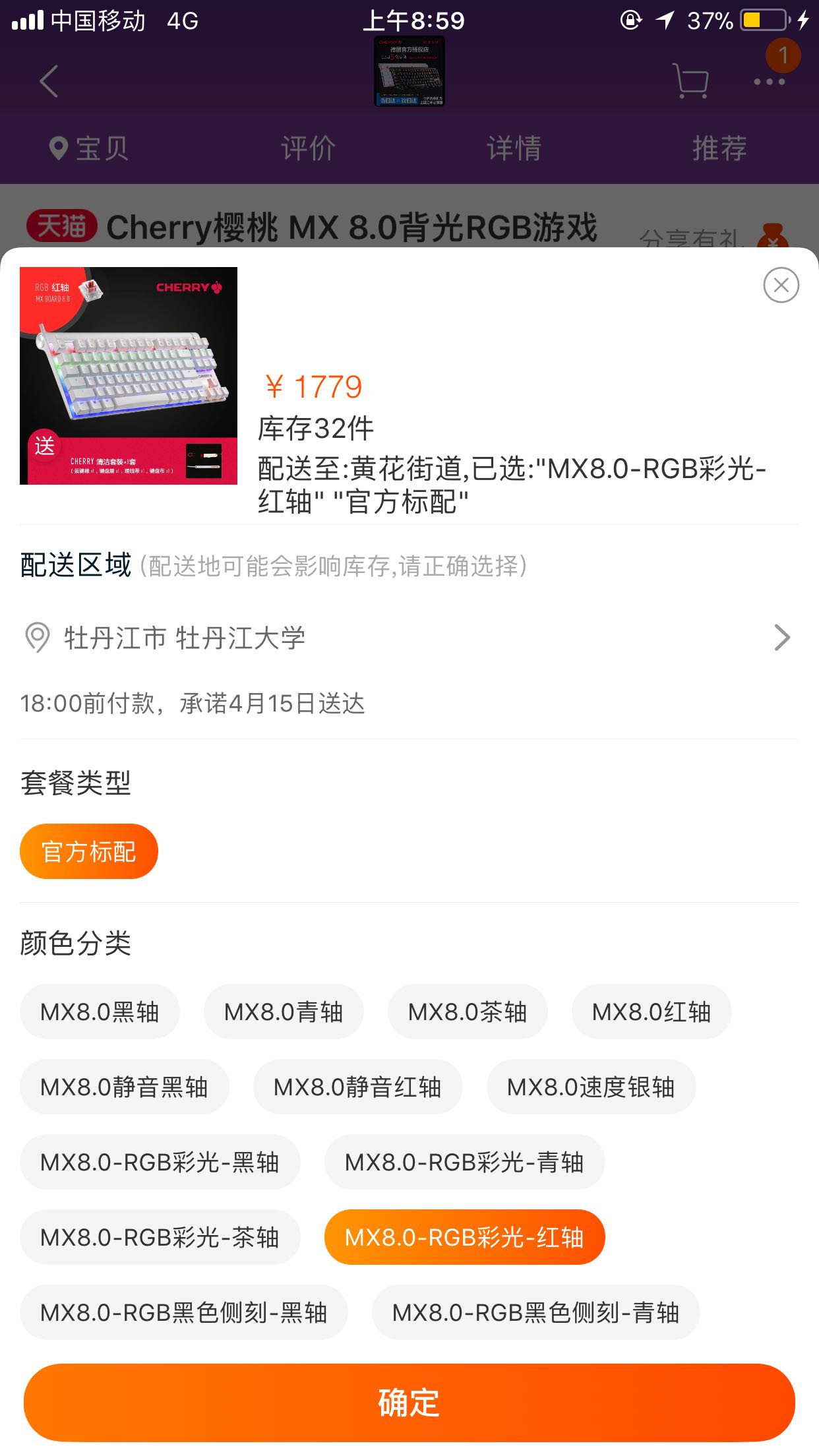Choose the MX8.0青轴 option
819x1456 pixels.
point(284,1012)
